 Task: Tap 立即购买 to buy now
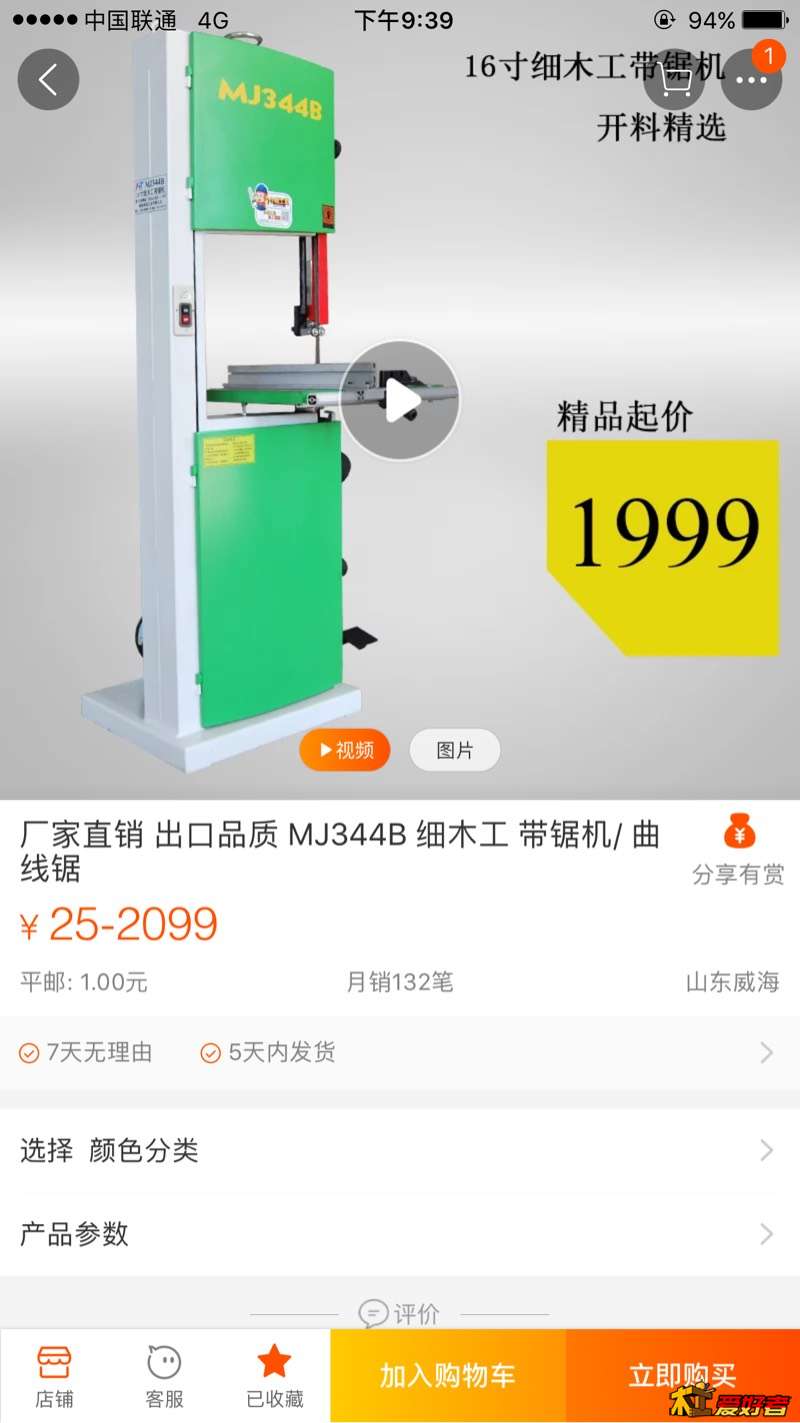click(x=682, y=1376)
